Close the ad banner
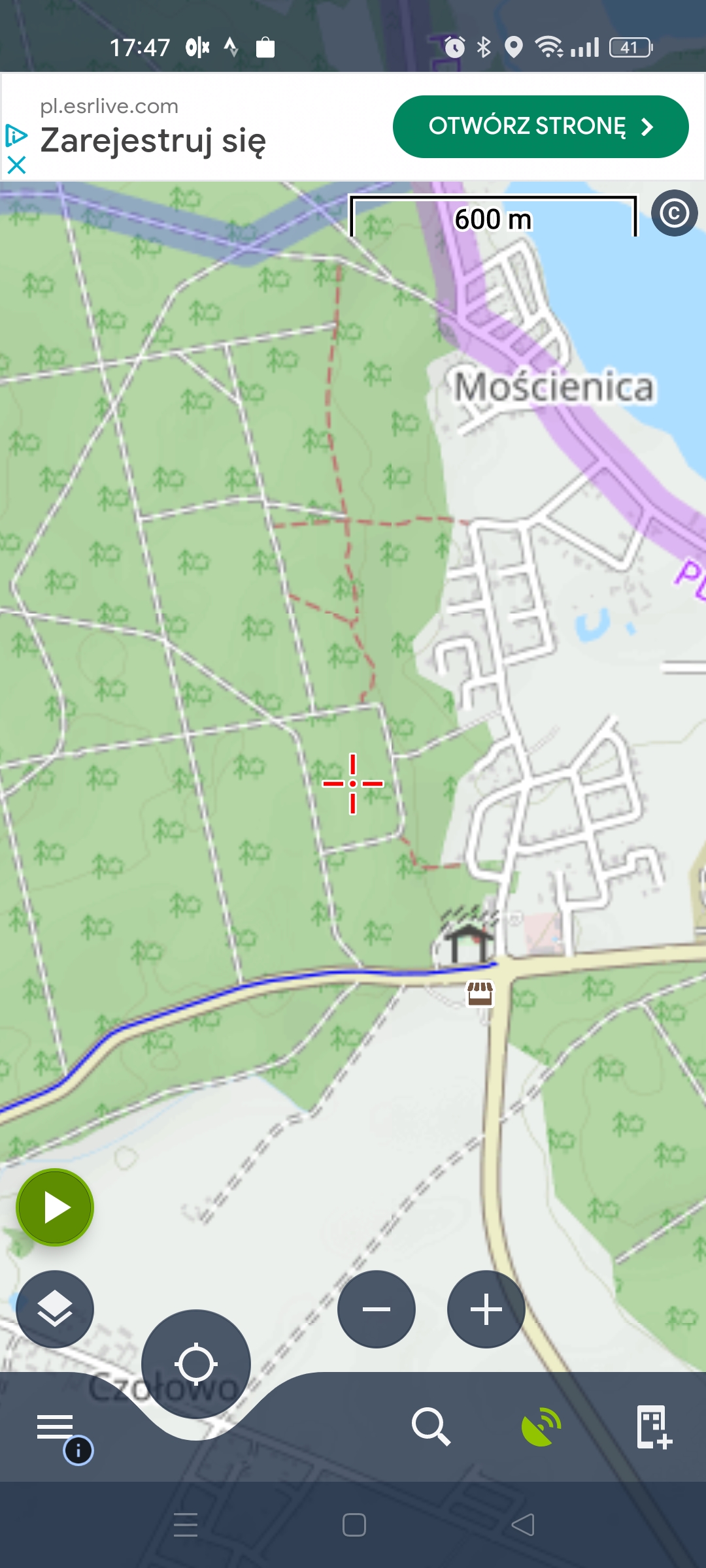Image resolution: width=706 pixels, height=1568 pixels. point(16,165)
